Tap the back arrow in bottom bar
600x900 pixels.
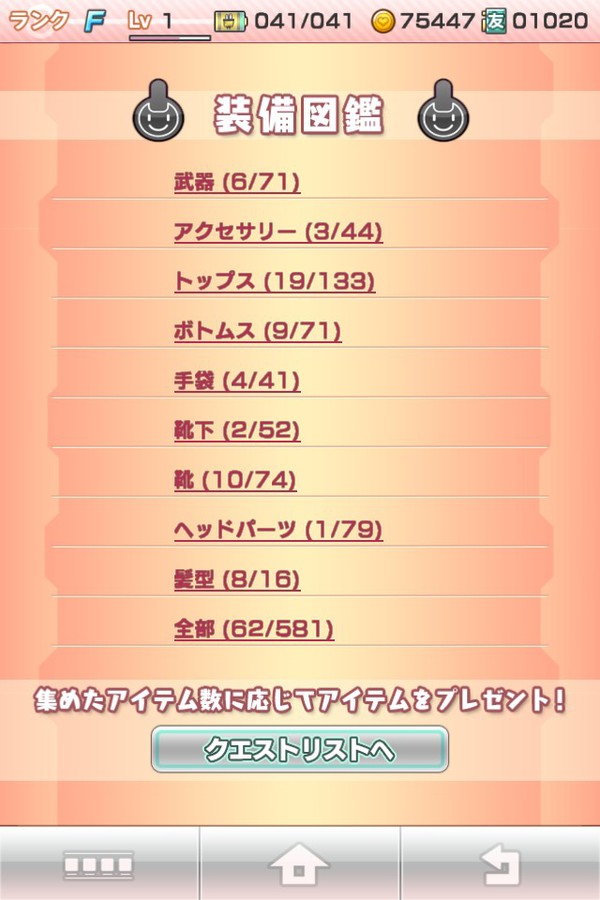pos(500,865)
